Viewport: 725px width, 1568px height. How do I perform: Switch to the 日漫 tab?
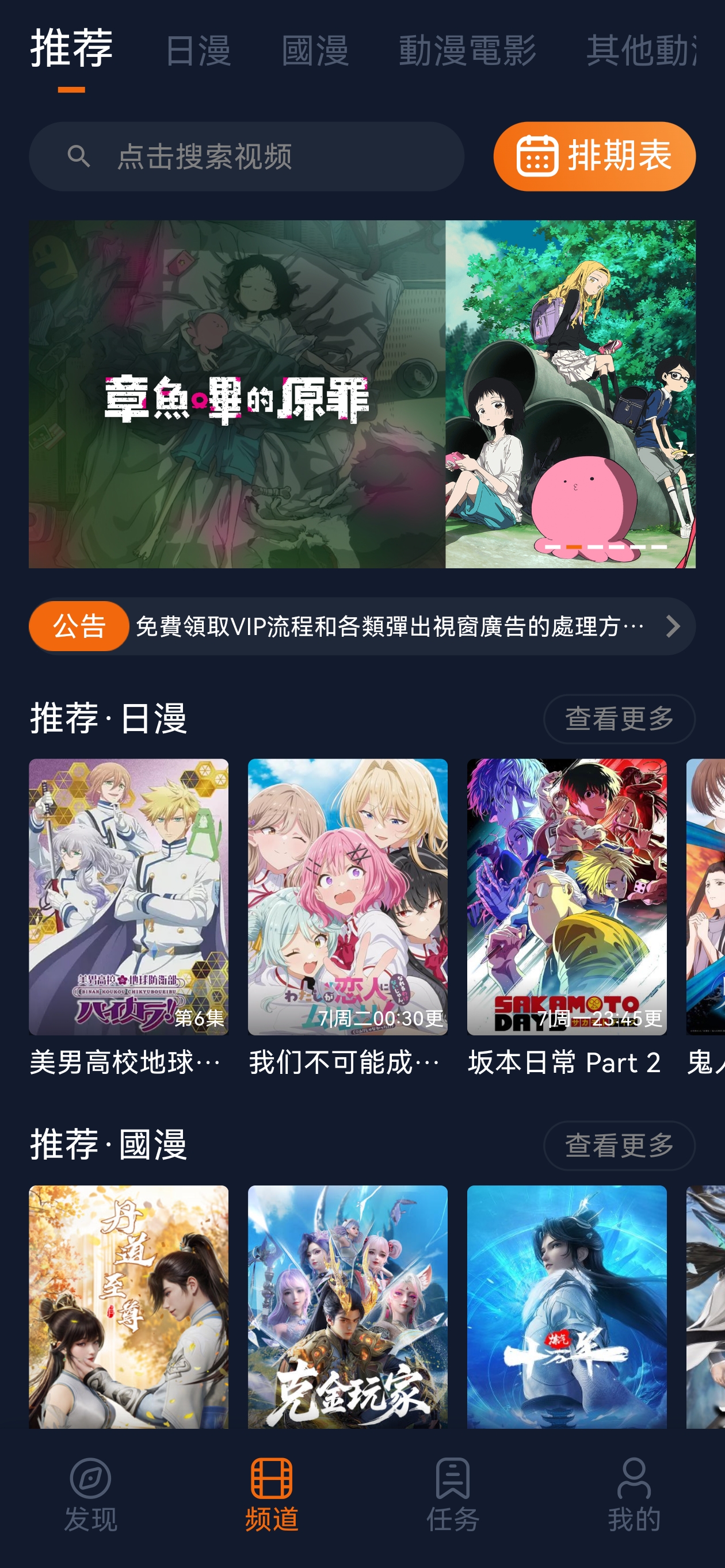tap(198, 50)
